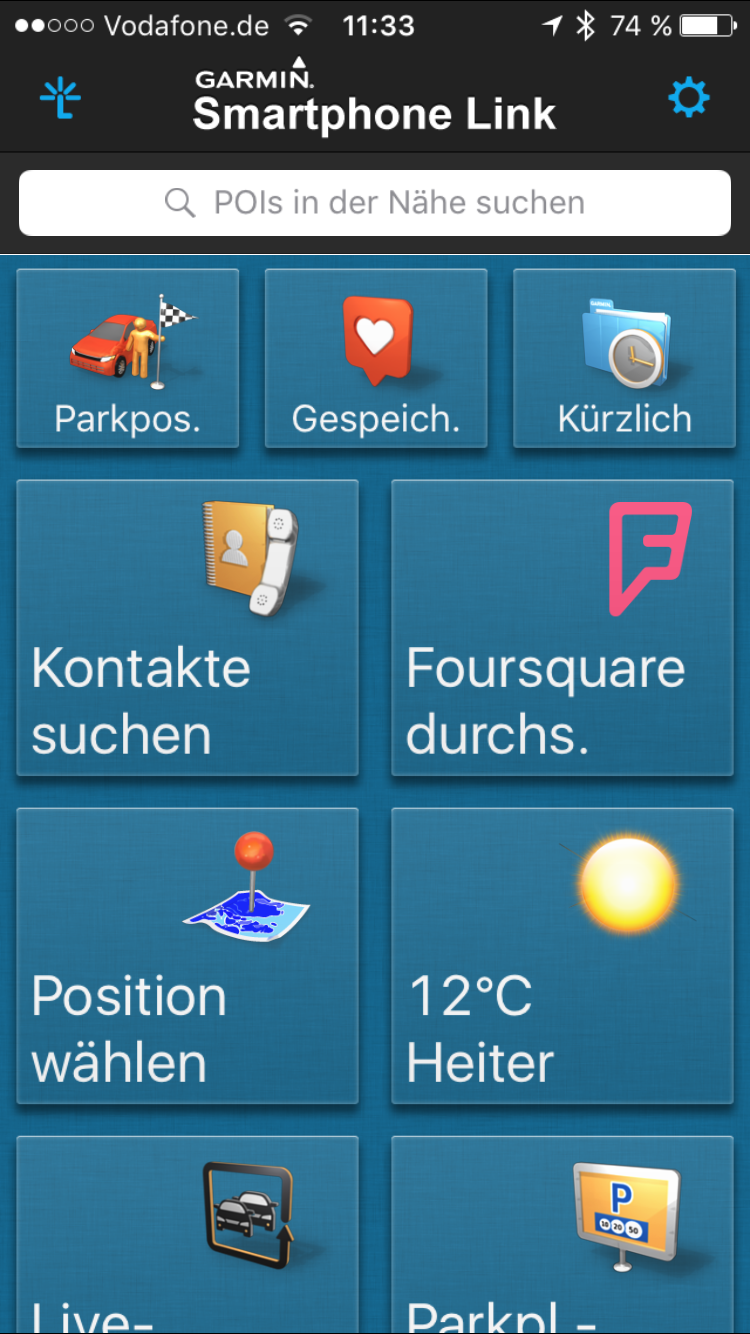Screen dimensions: 750x1334
Task: Open Foursquare durchs. tile
Action: click(562, 627)
